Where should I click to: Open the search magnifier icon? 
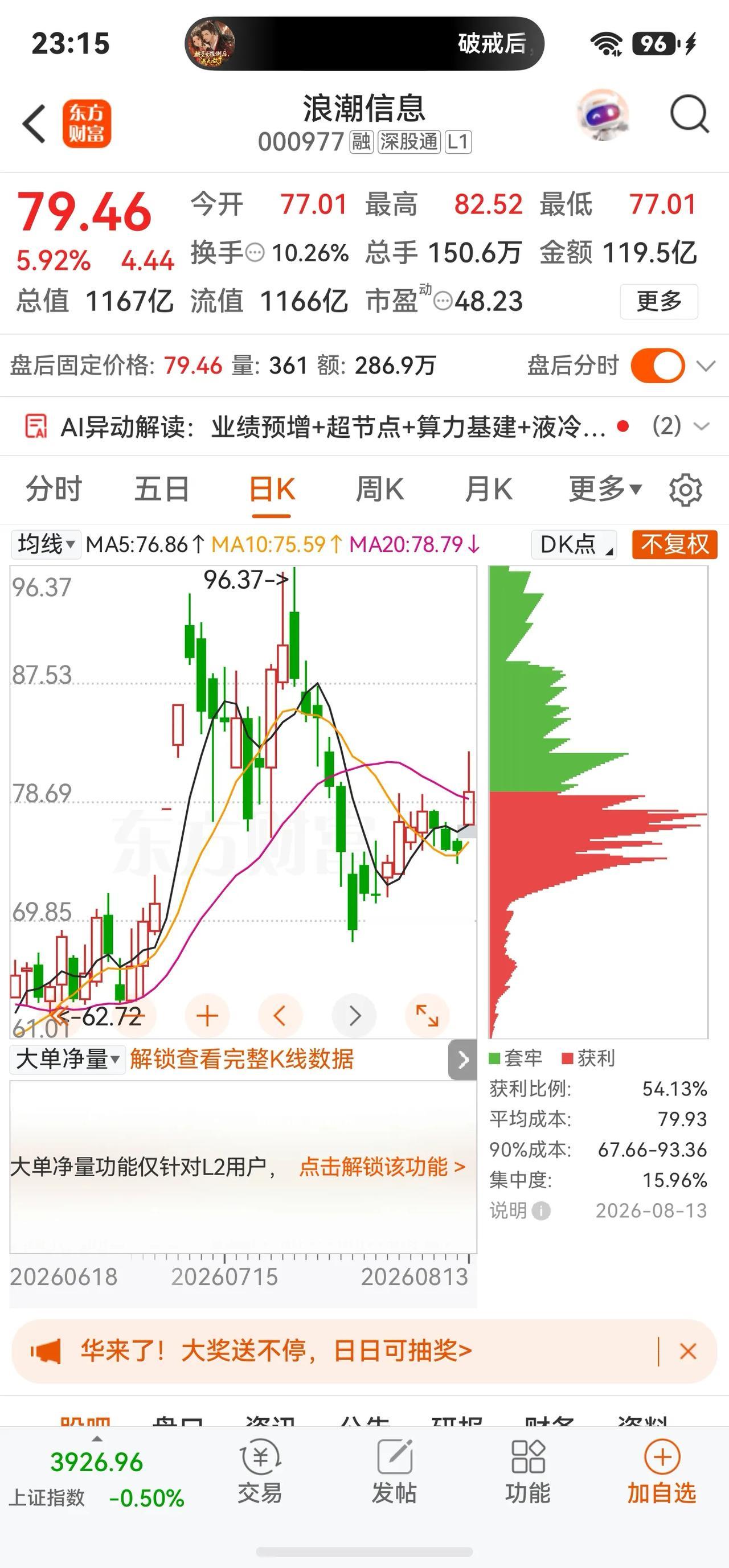point(689,114)
